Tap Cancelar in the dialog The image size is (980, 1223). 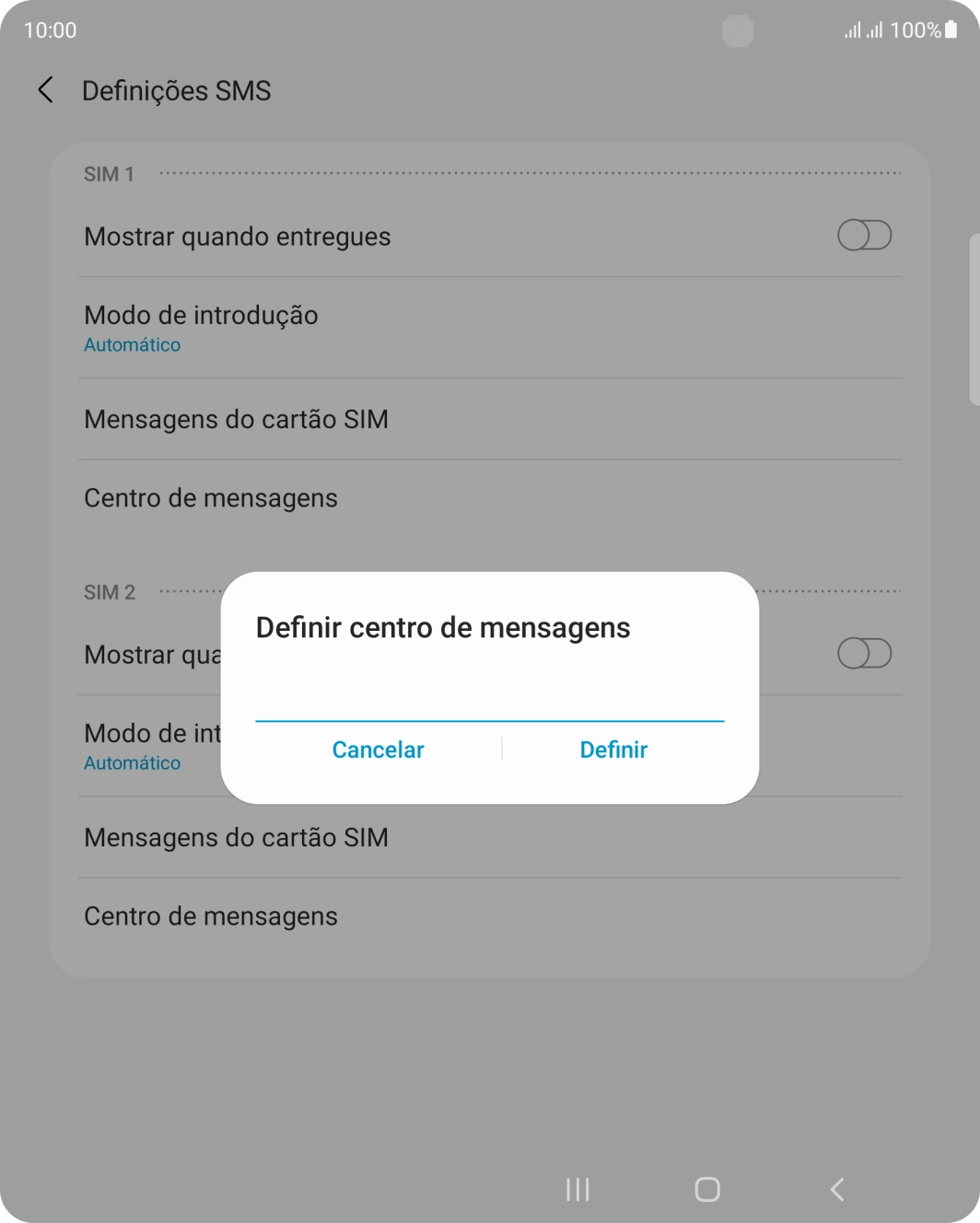[x=378, y=750]
